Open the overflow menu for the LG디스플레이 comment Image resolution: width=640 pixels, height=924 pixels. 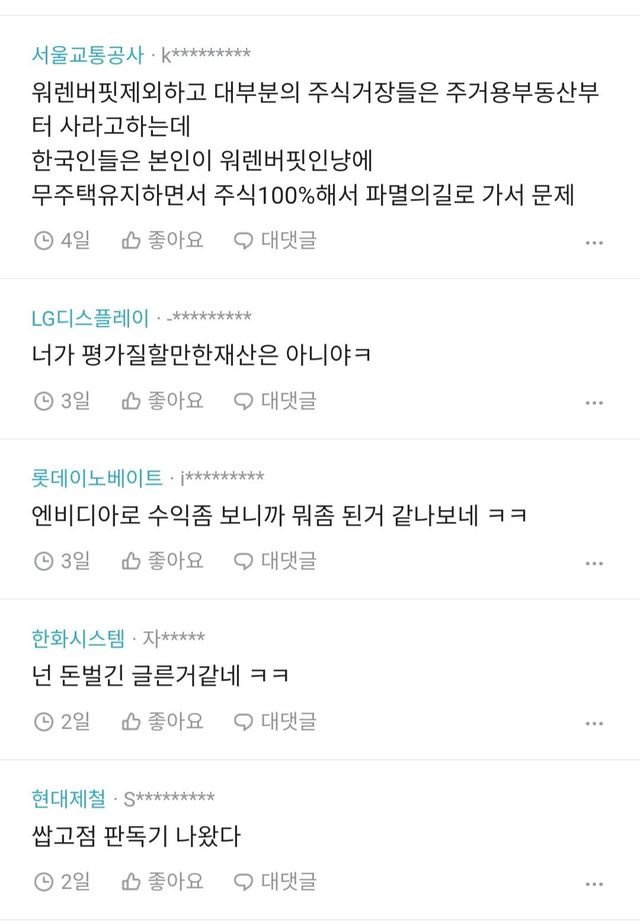click(x=594, y=403)
